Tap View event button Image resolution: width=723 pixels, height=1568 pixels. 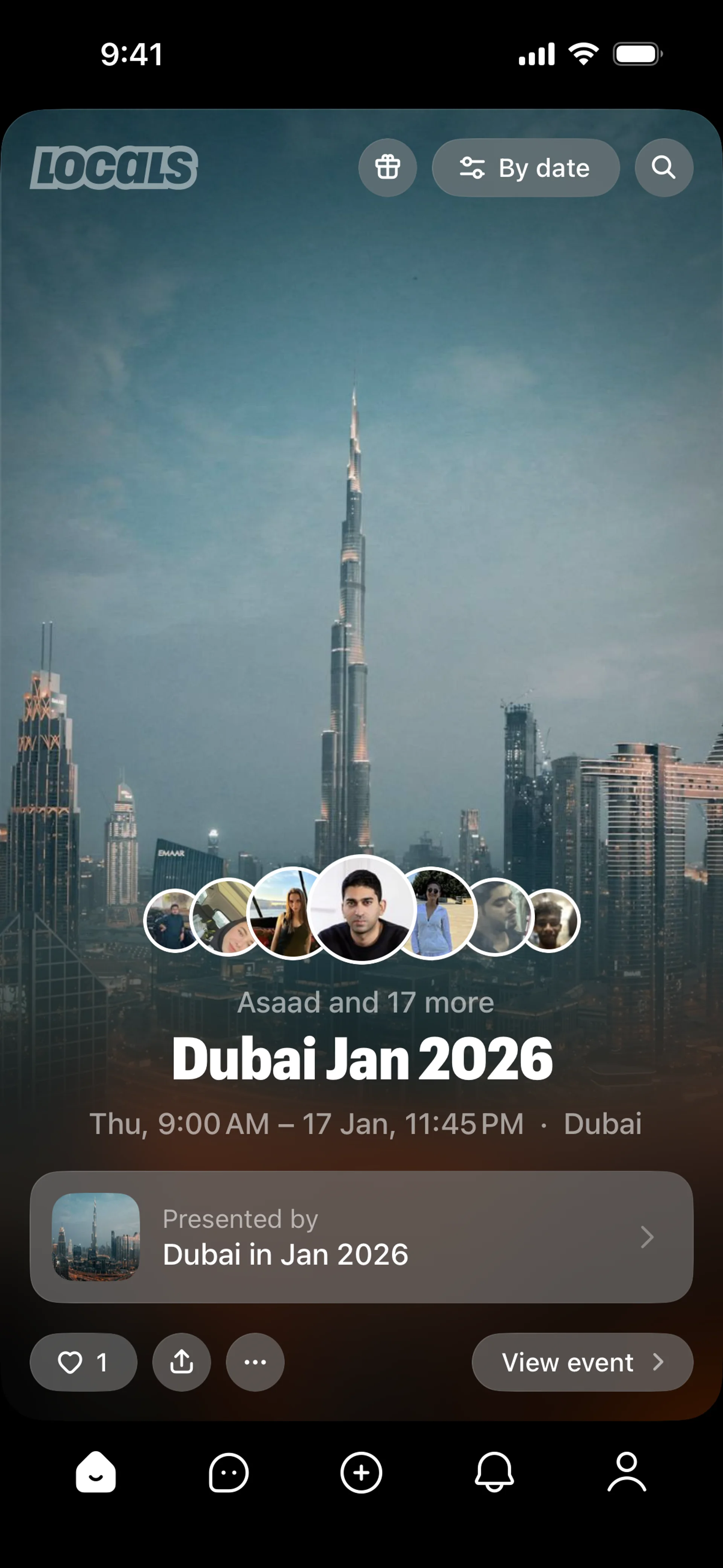coord(582,1362)
